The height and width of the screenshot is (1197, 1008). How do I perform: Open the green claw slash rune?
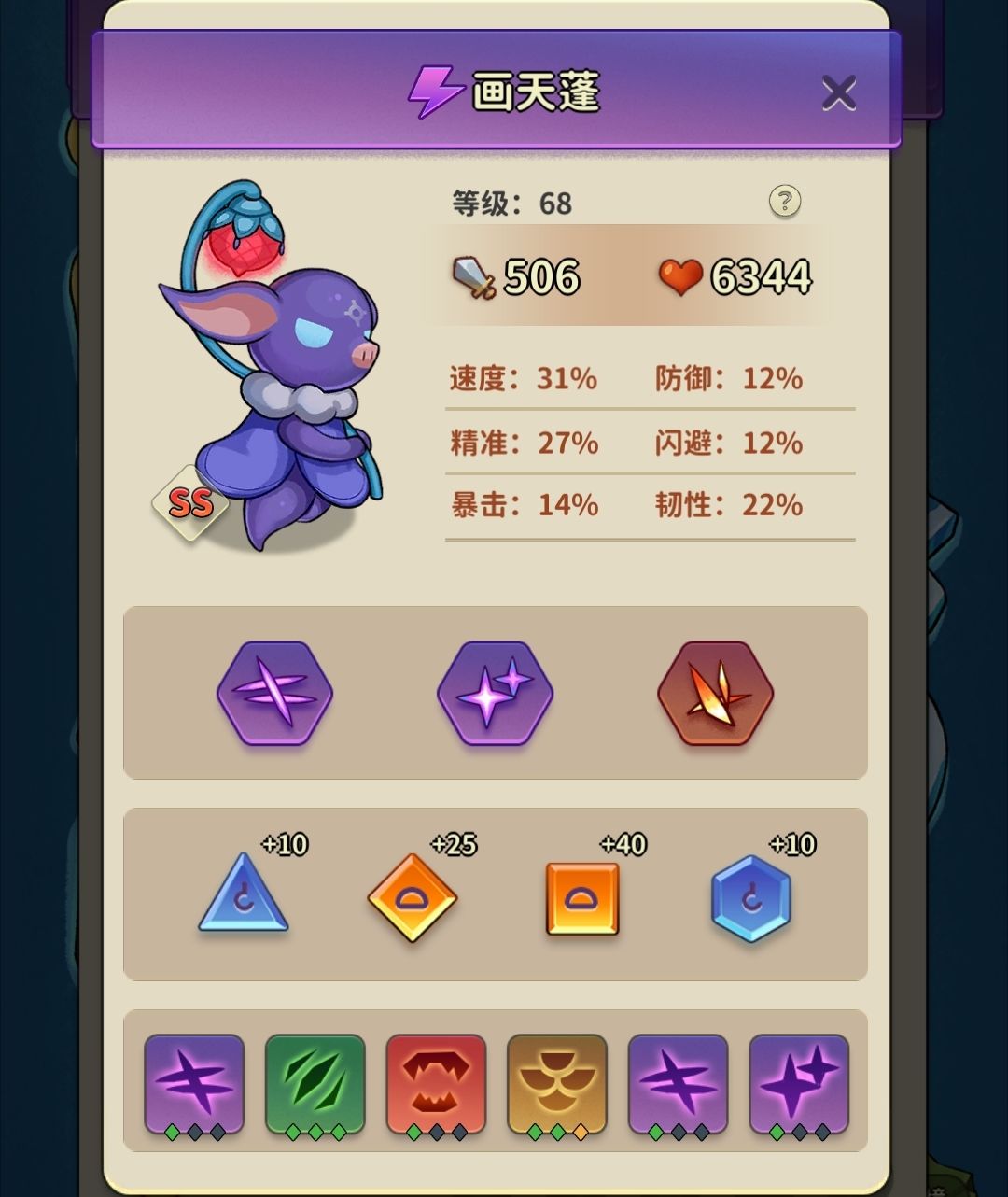tap(315, 1083)
